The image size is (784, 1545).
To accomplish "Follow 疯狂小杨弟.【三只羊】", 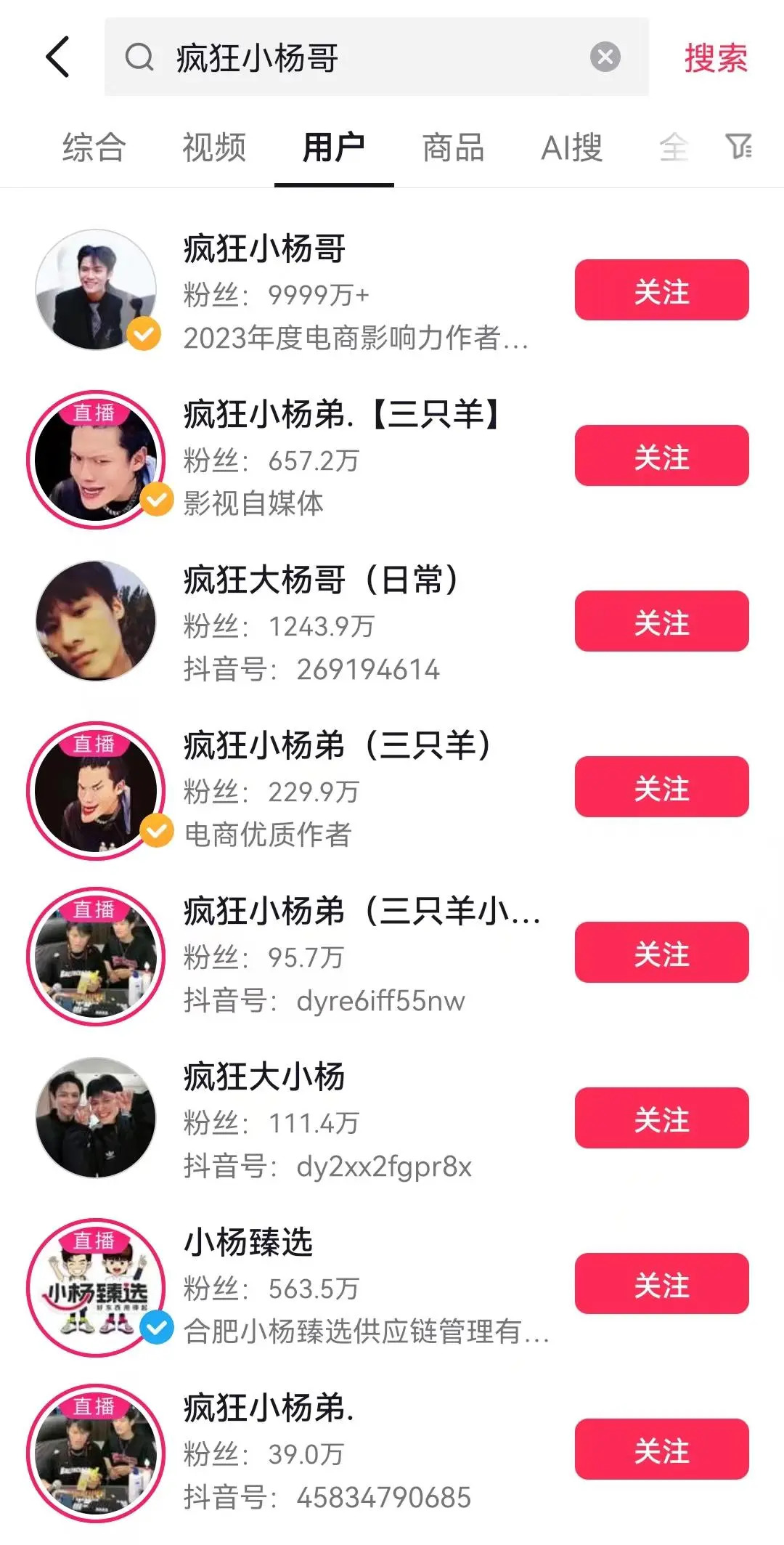I will click(x=661, y=456).
